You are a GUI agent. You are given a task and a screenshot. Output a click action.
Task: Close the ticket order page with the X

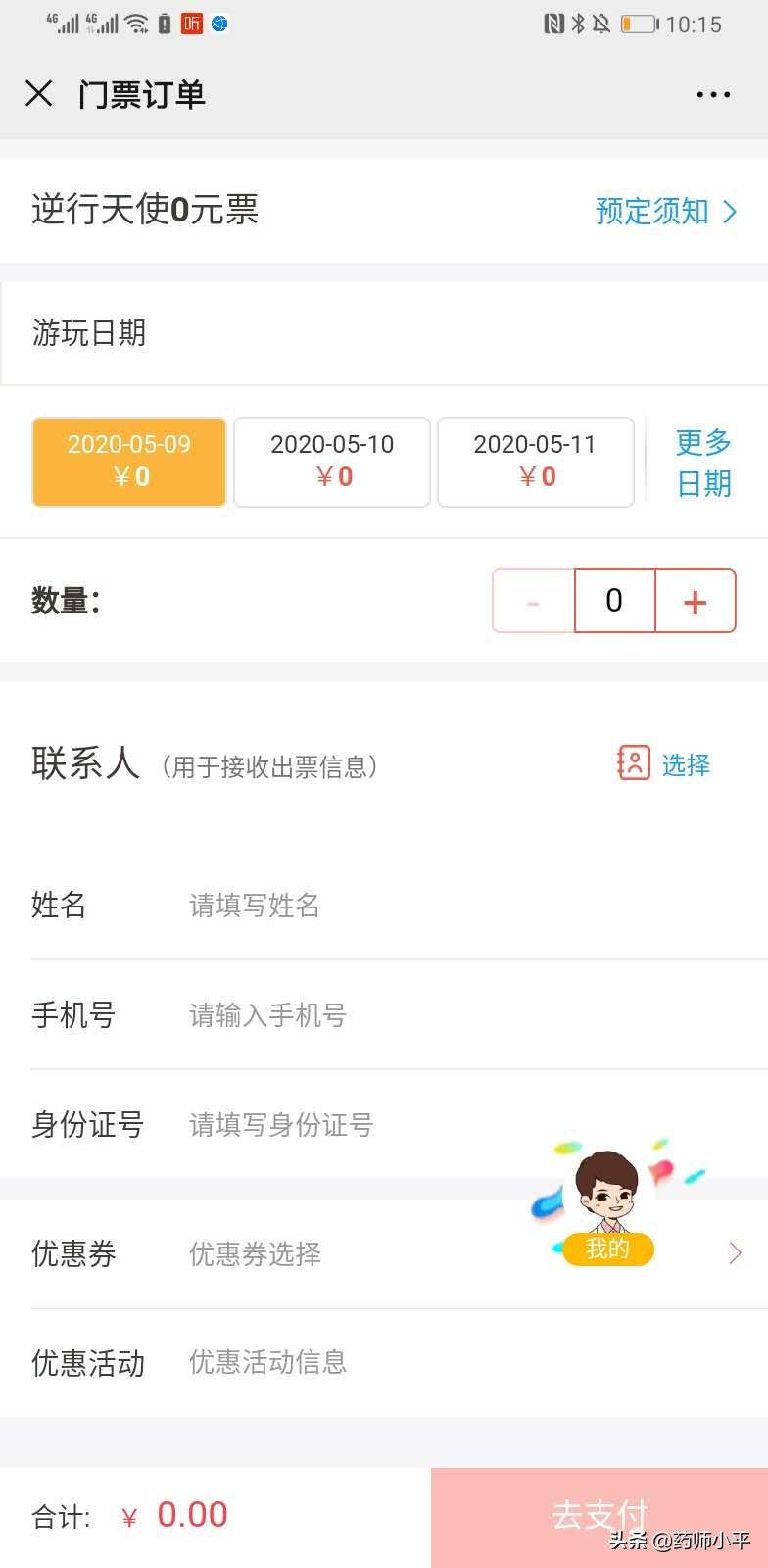tap(38, 93)
